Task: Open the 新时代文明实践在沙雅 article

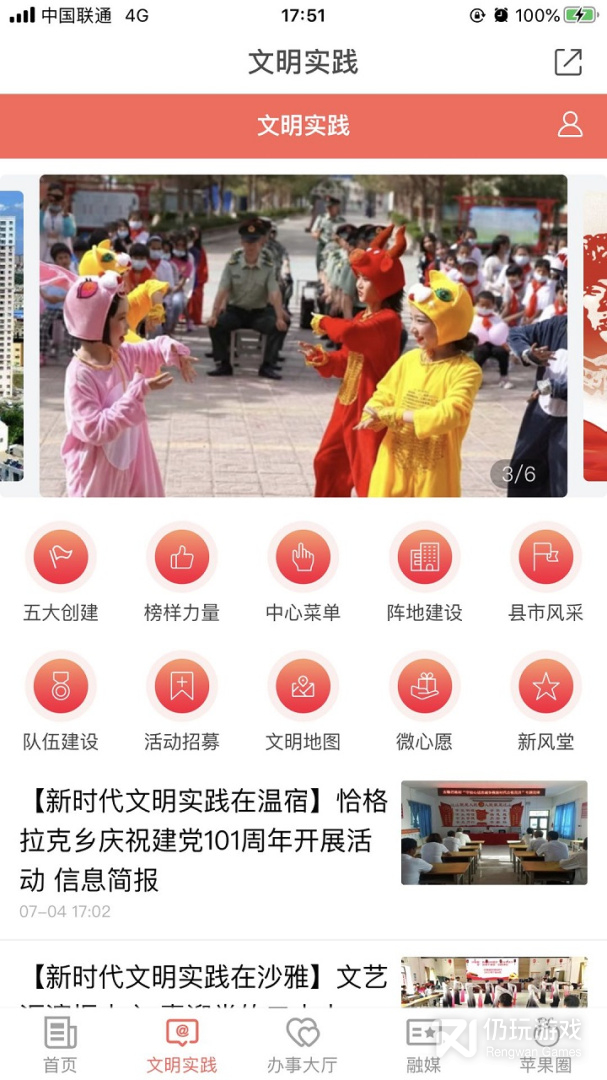Action: pyautogui.click(x=205, y=980)
